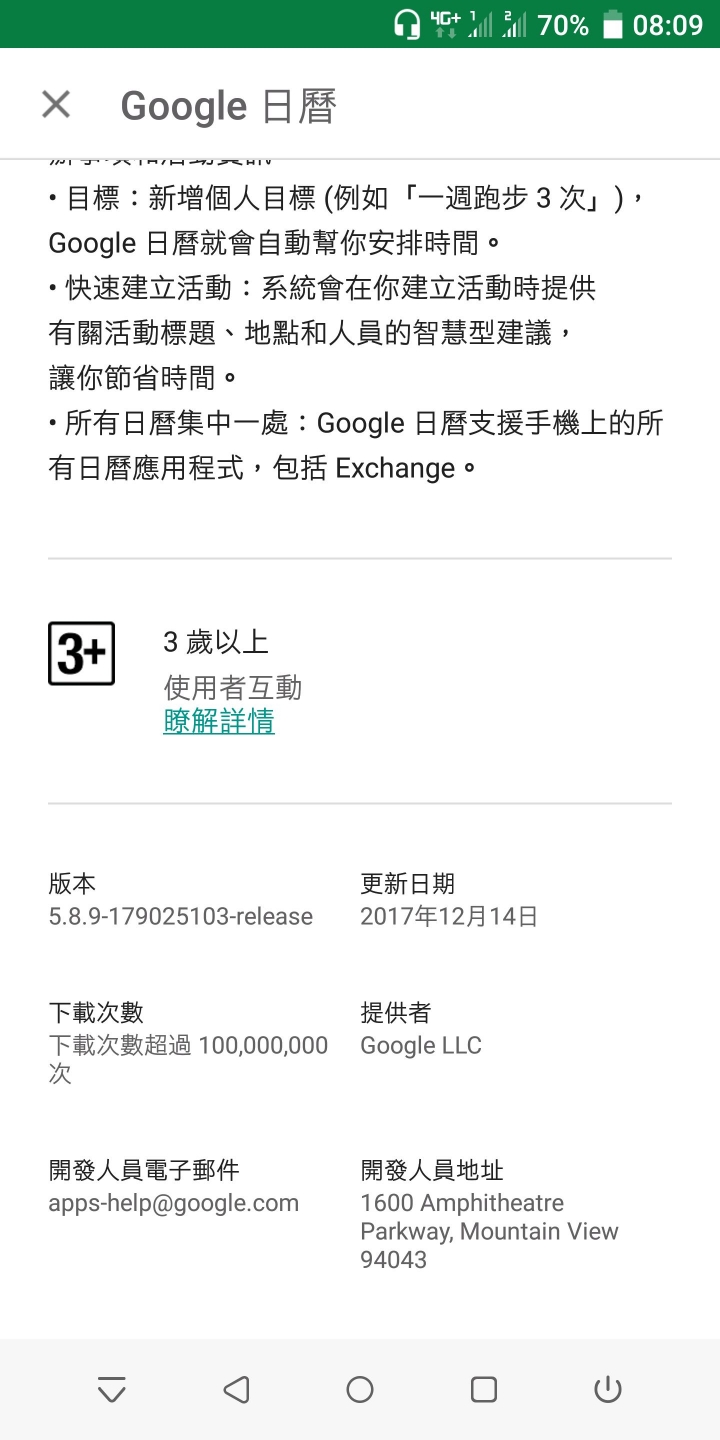Open recent apps overview

tap(484, 1389)
